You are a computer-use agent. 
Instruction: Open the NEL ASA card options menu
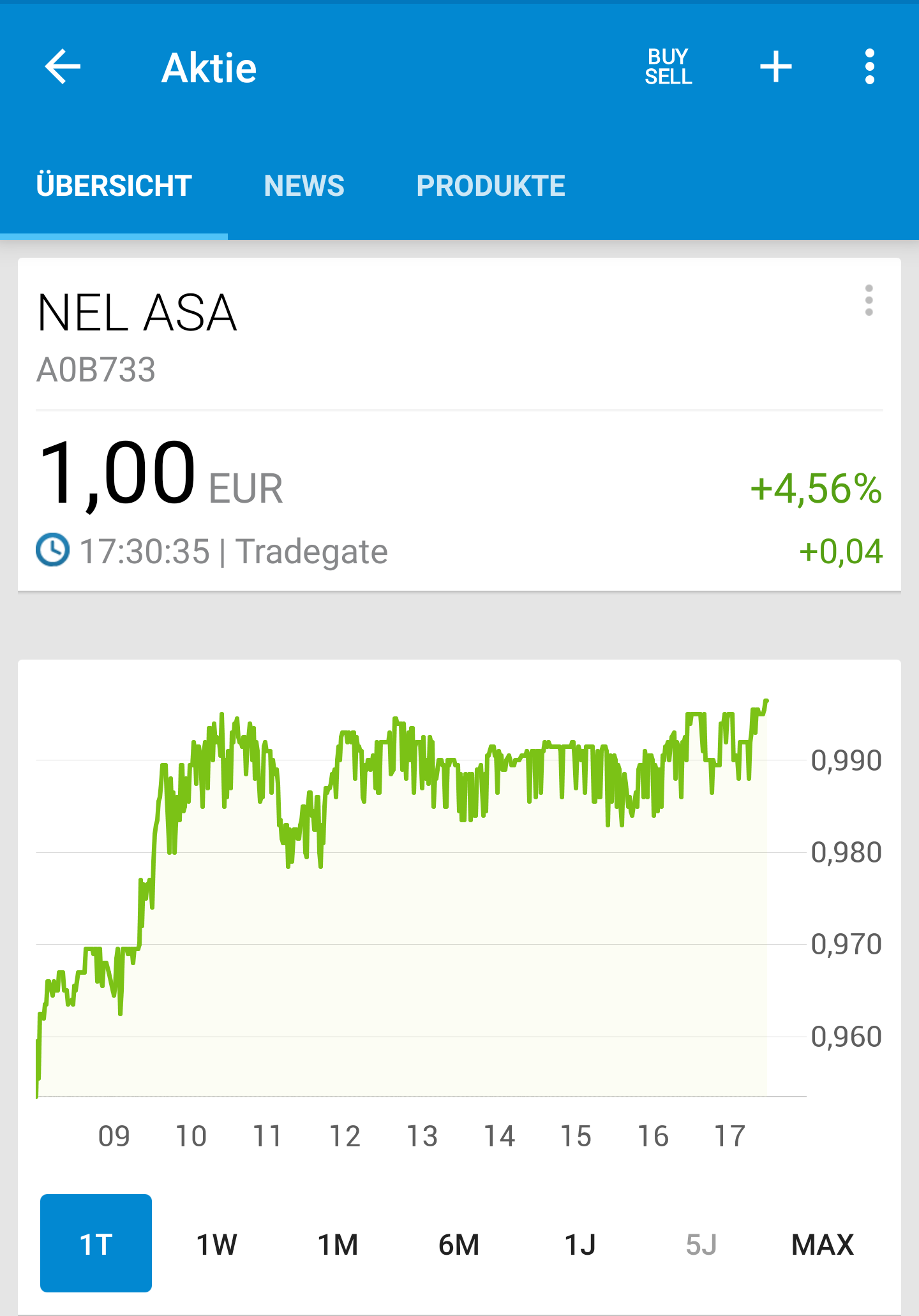click(x=869, y=300)
